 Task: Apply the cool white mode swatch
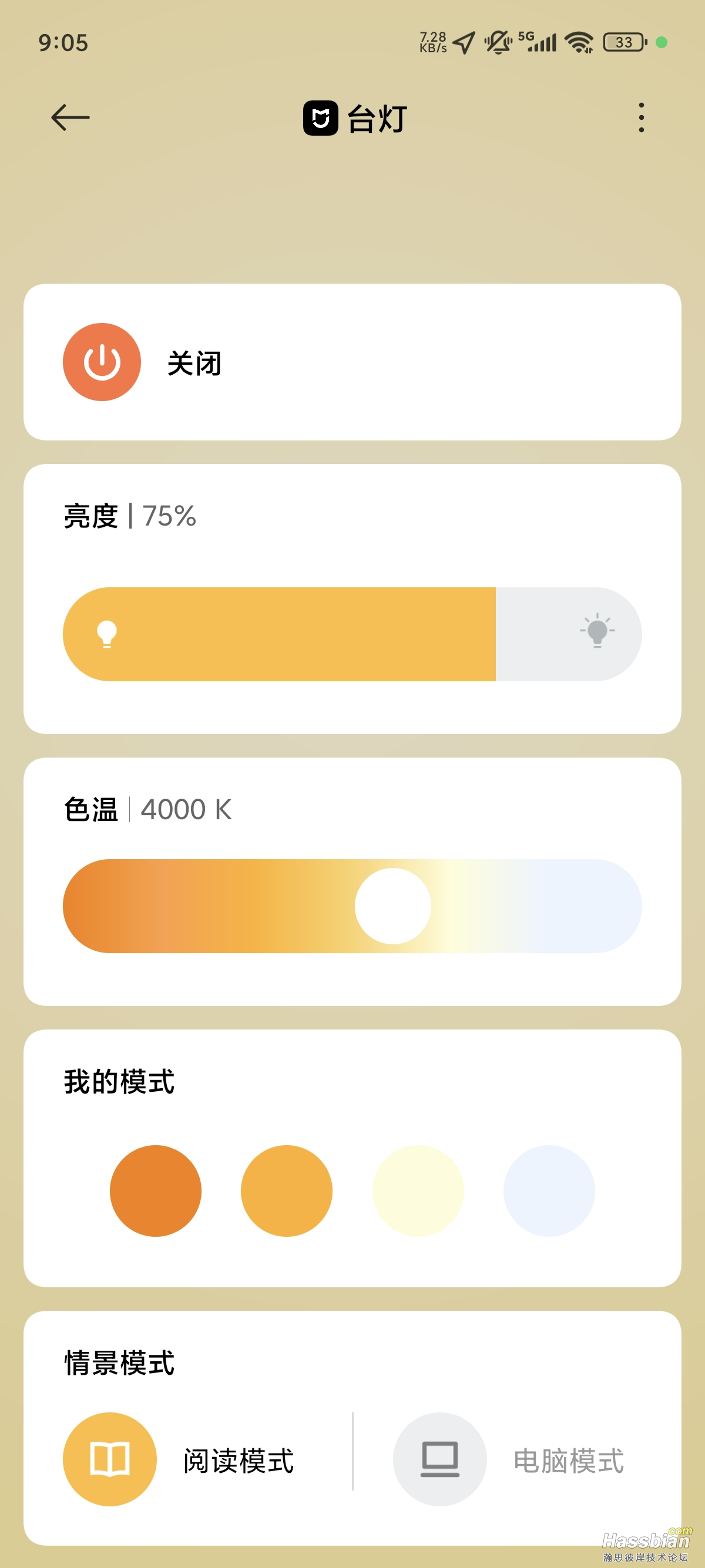coord(549,1190)
